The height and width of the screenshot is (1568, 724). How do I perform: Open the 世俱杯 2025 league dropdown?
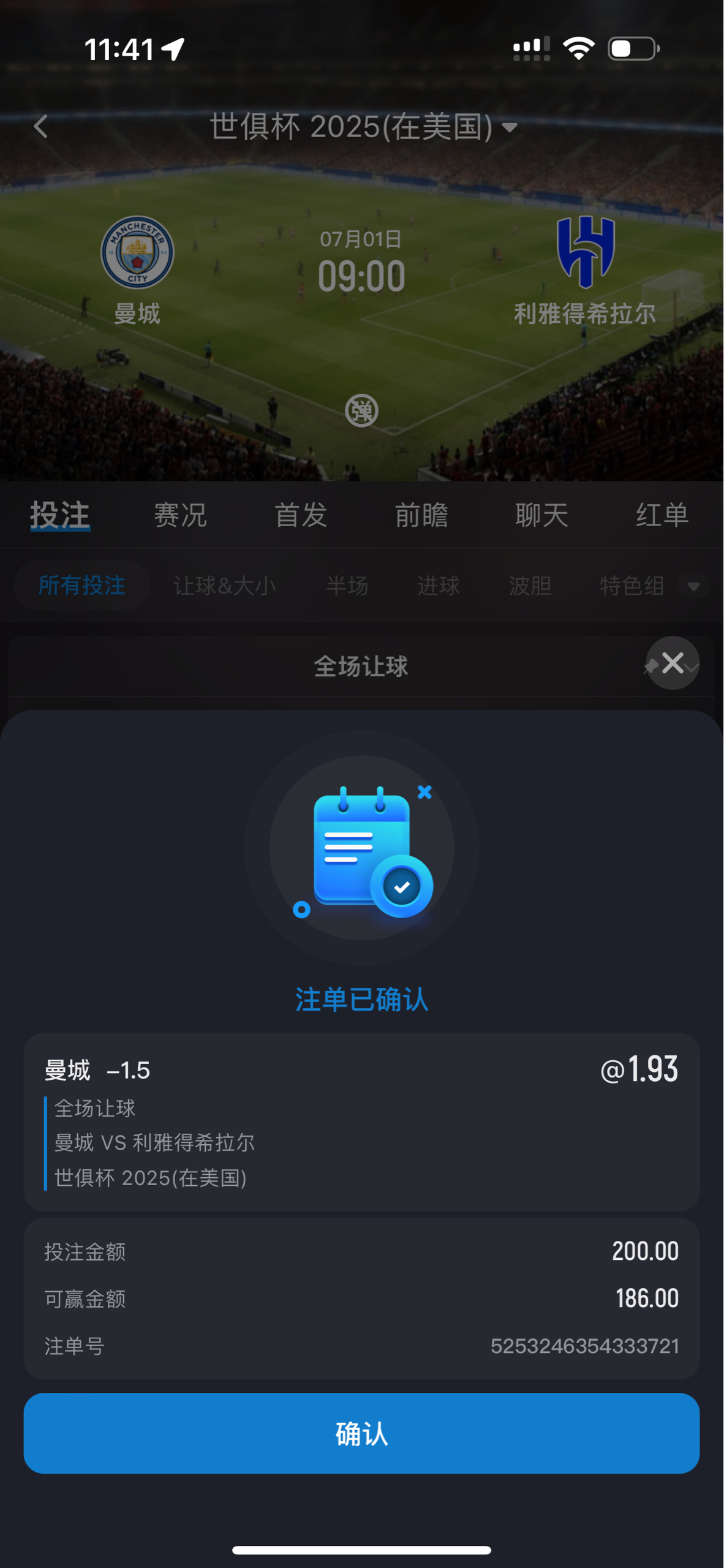[363, 127]
